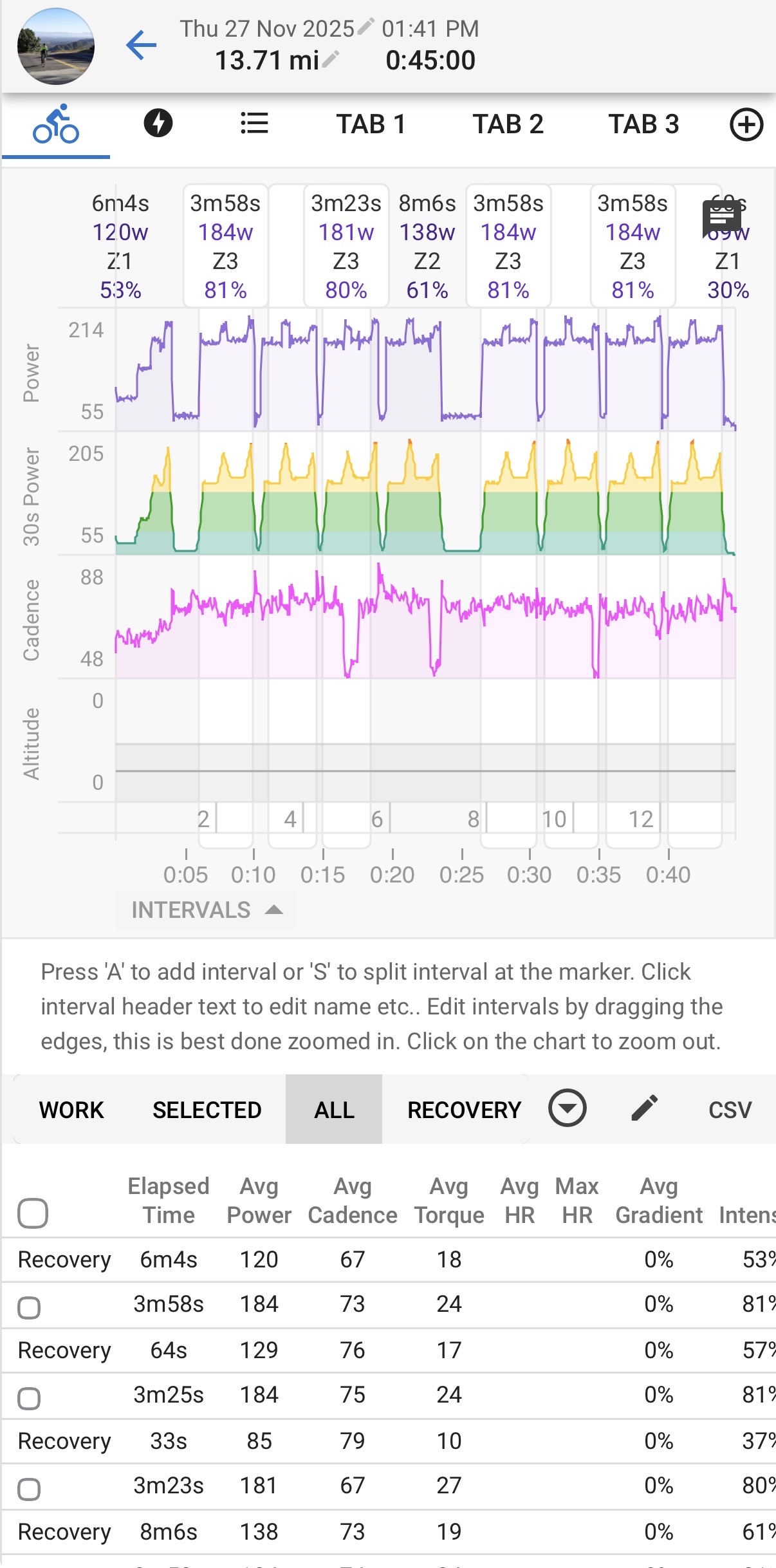The width and height of the screenshot is (776, 1568).
Task: Show RECOVERY intervals only
Action: 464,1110
